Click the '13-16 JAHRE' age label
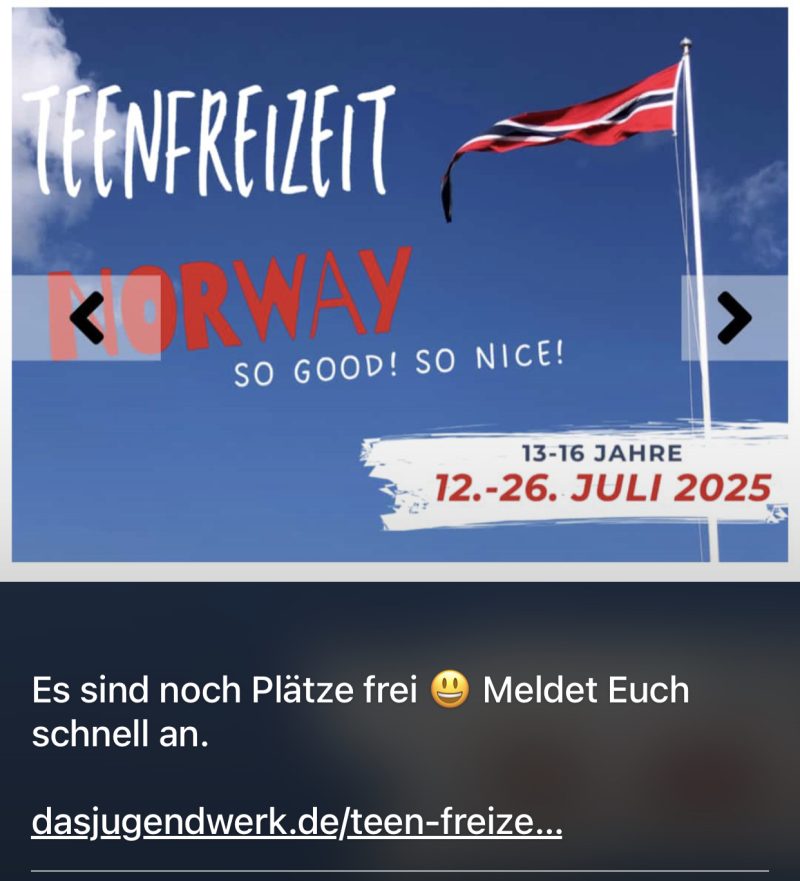This screenshot has width=800, height=881. [x=600, y=452]
